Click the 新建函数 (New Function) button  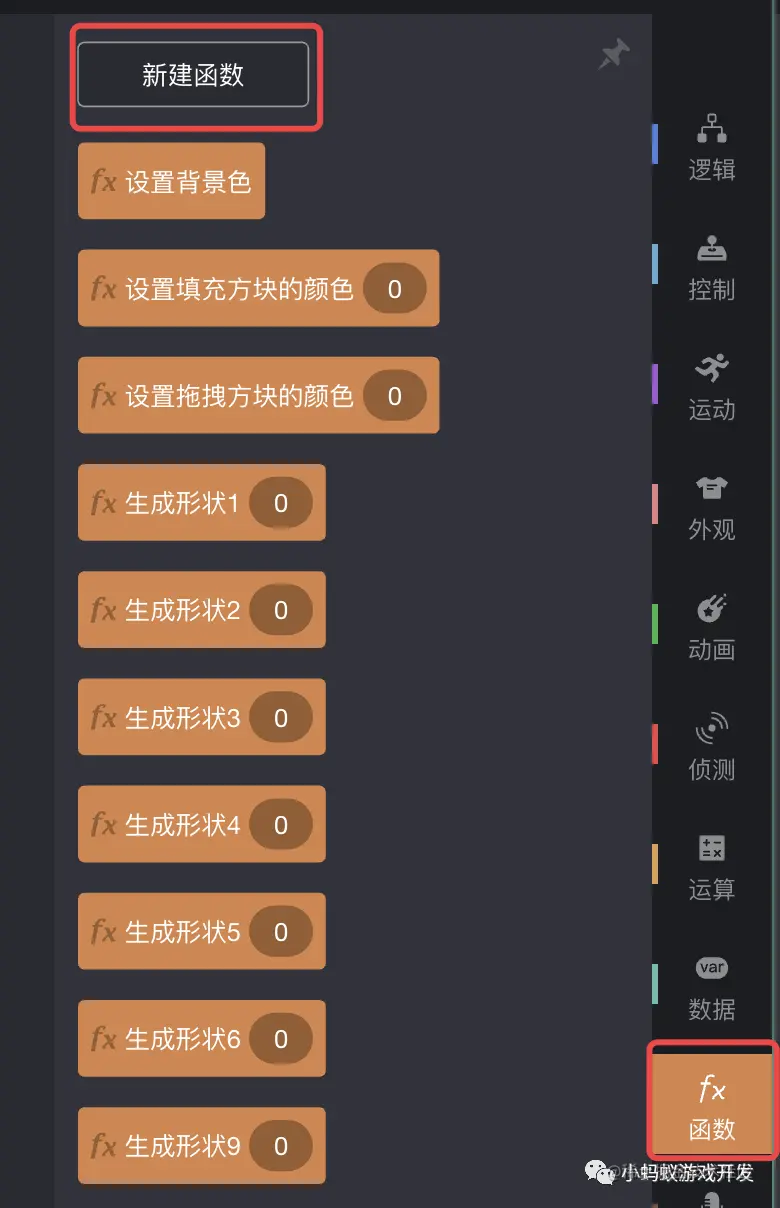pos(195,74)
